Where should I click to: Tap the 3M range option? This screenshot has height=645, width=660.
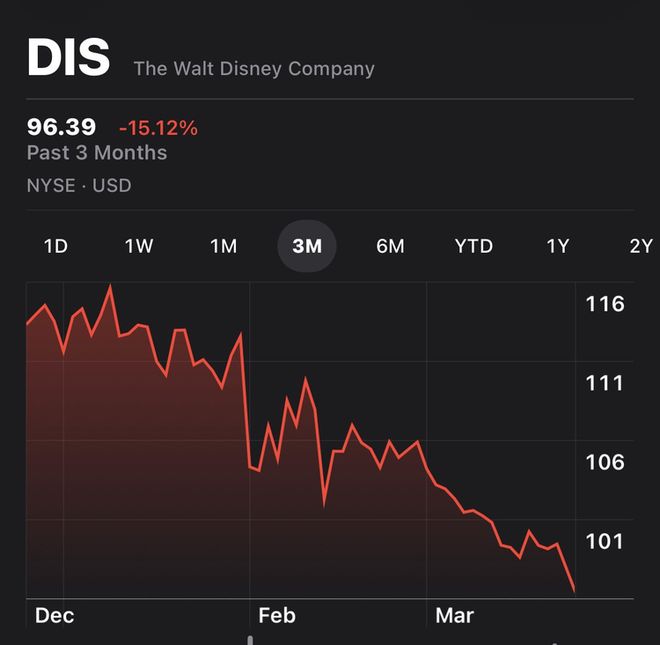coord(307,246)
